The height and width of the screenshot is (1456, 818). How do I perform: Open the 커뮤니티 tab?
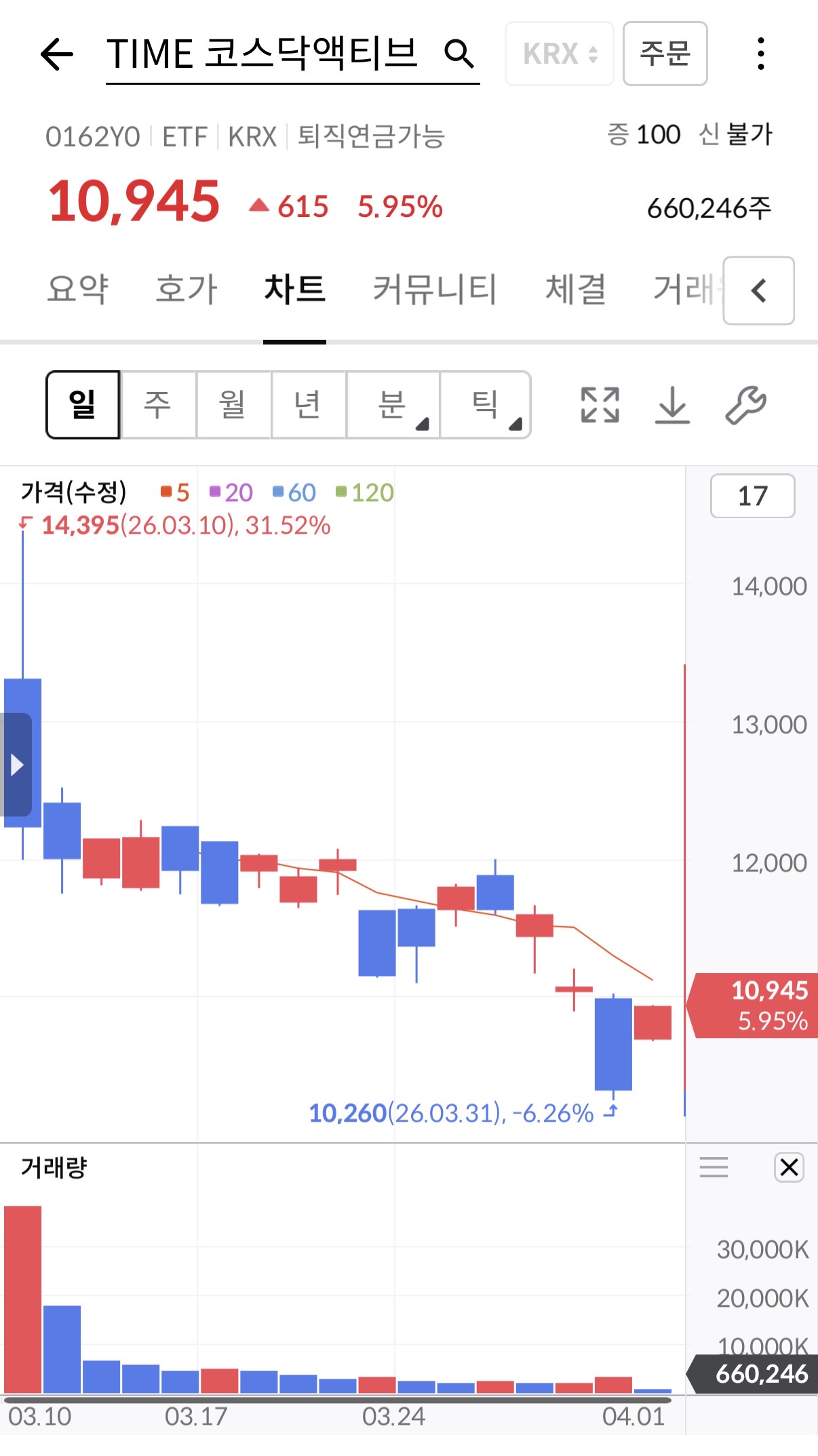pos(435,290)
